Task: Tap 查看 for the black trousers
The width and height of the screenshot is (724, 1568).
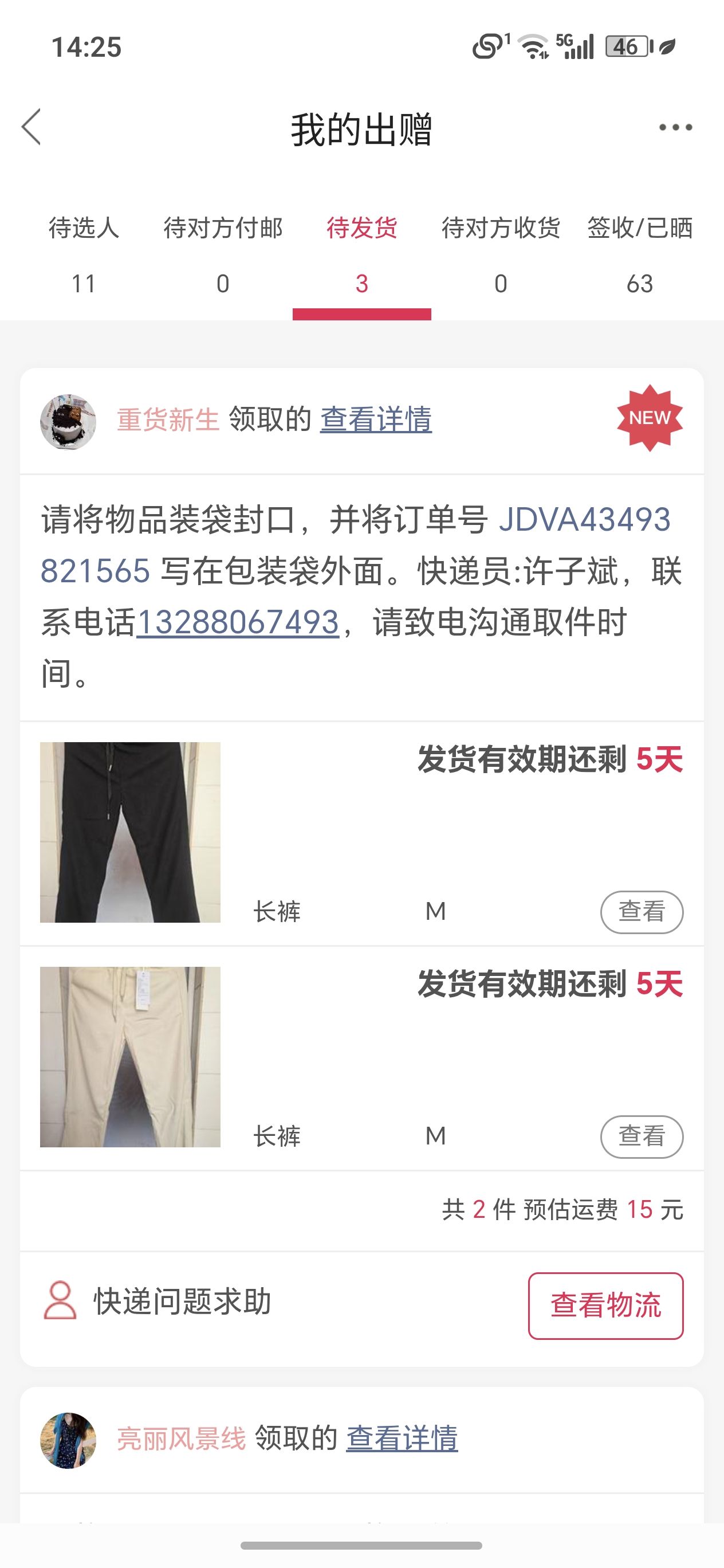Action: (x=642, y=912)
